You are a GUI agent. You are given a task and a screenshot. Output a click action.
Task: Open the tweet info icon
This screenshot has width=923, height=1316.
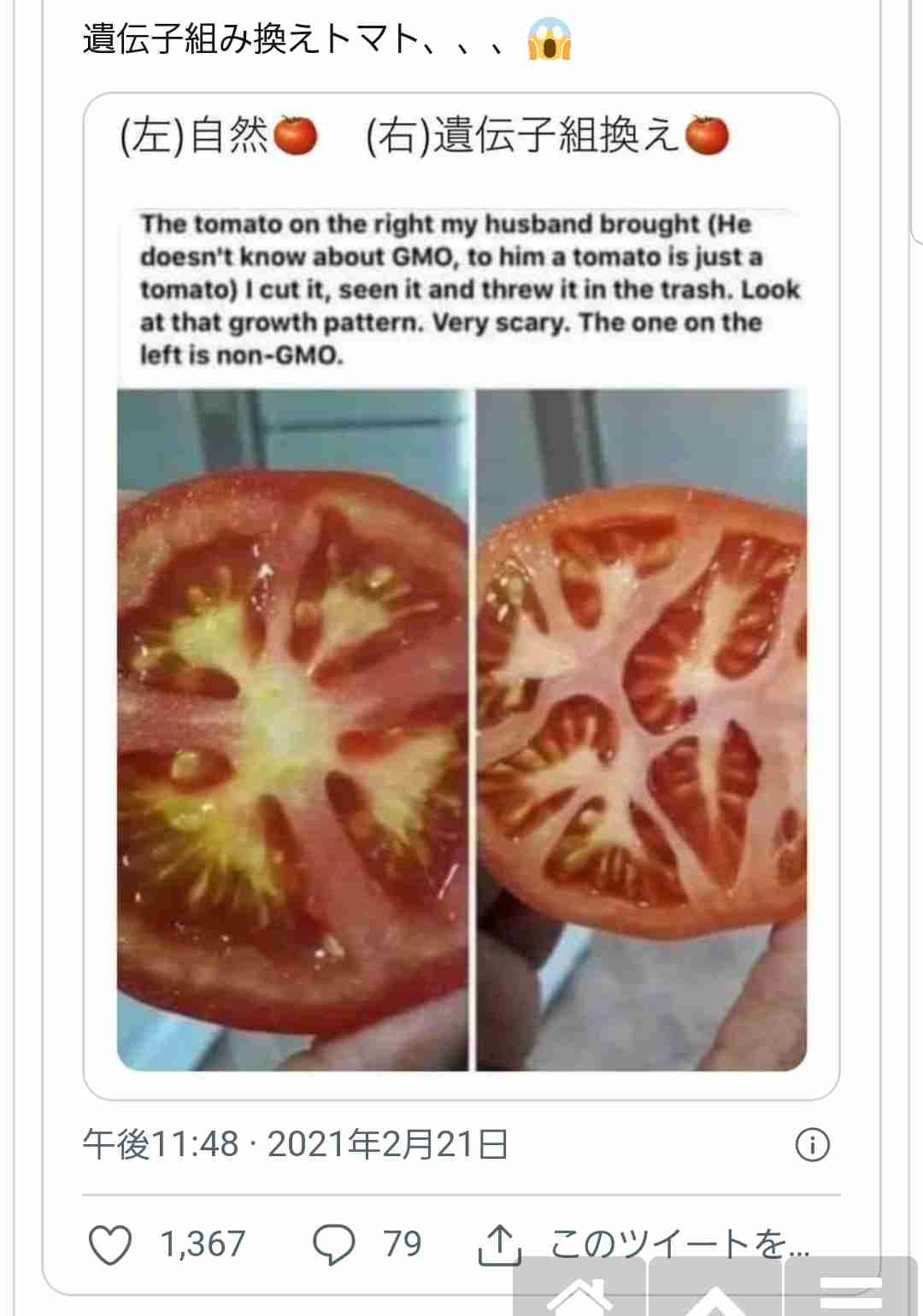(812, 1144)
